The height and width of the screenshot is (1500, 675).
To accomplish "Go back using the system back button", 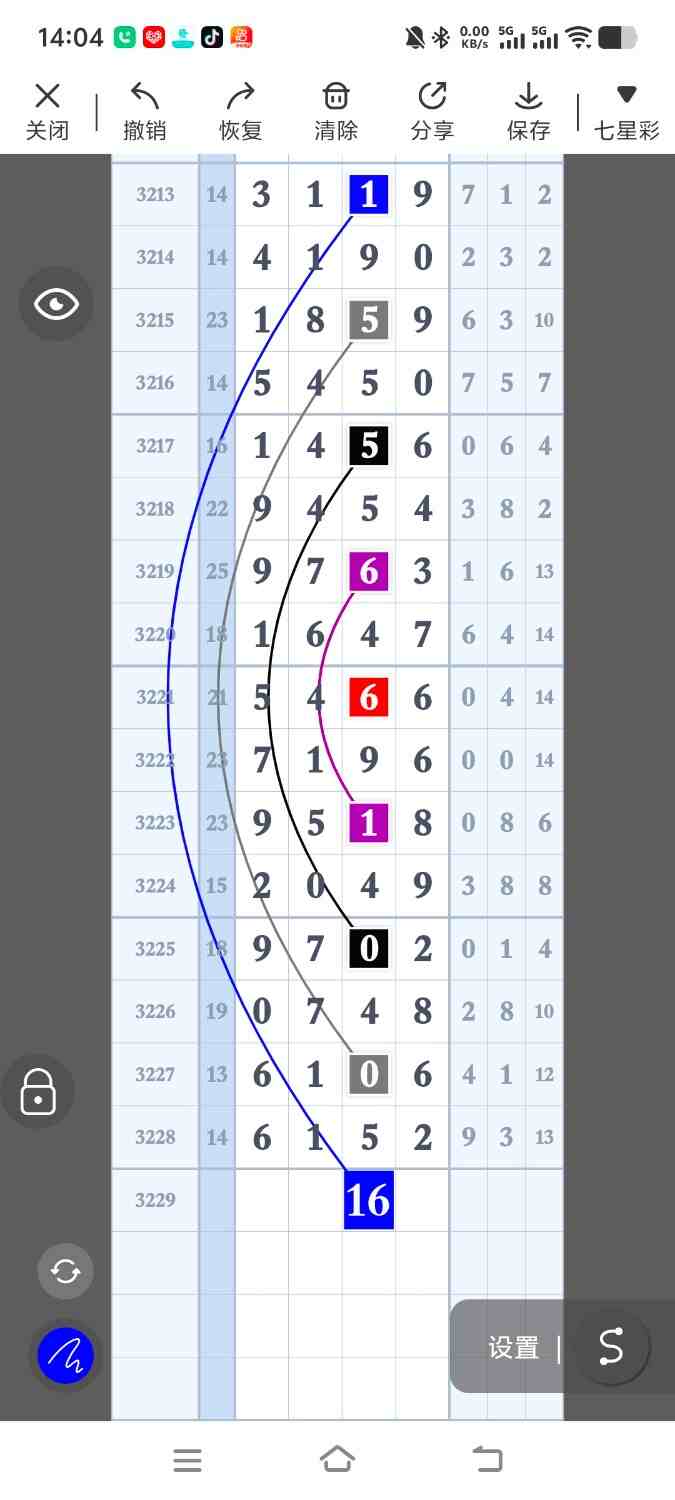I will pyautogui.click(x=487, y=1460).
